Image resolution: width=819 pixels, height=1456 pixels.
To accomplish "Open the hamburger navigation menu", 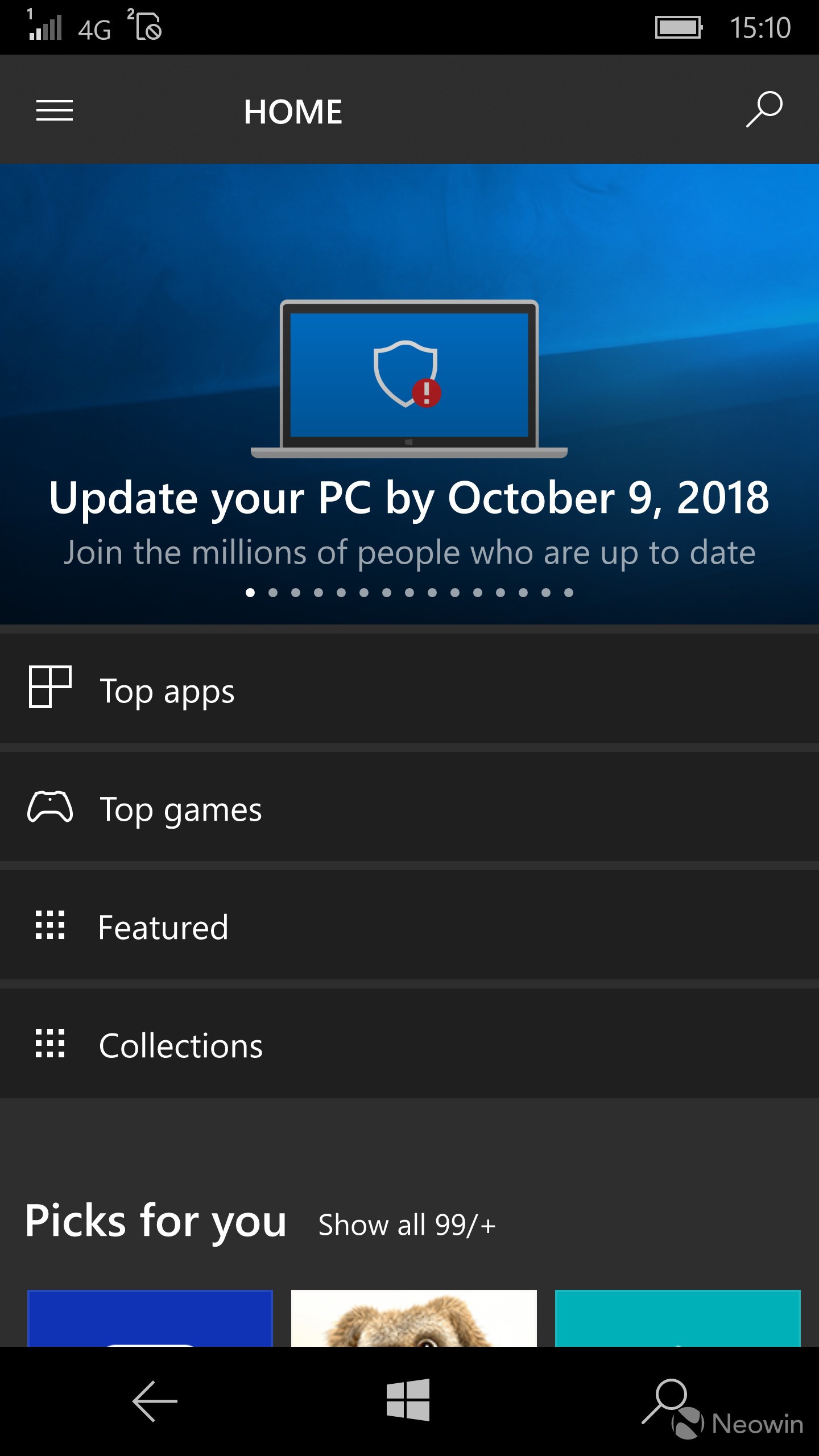I will [x=55, y=110].
